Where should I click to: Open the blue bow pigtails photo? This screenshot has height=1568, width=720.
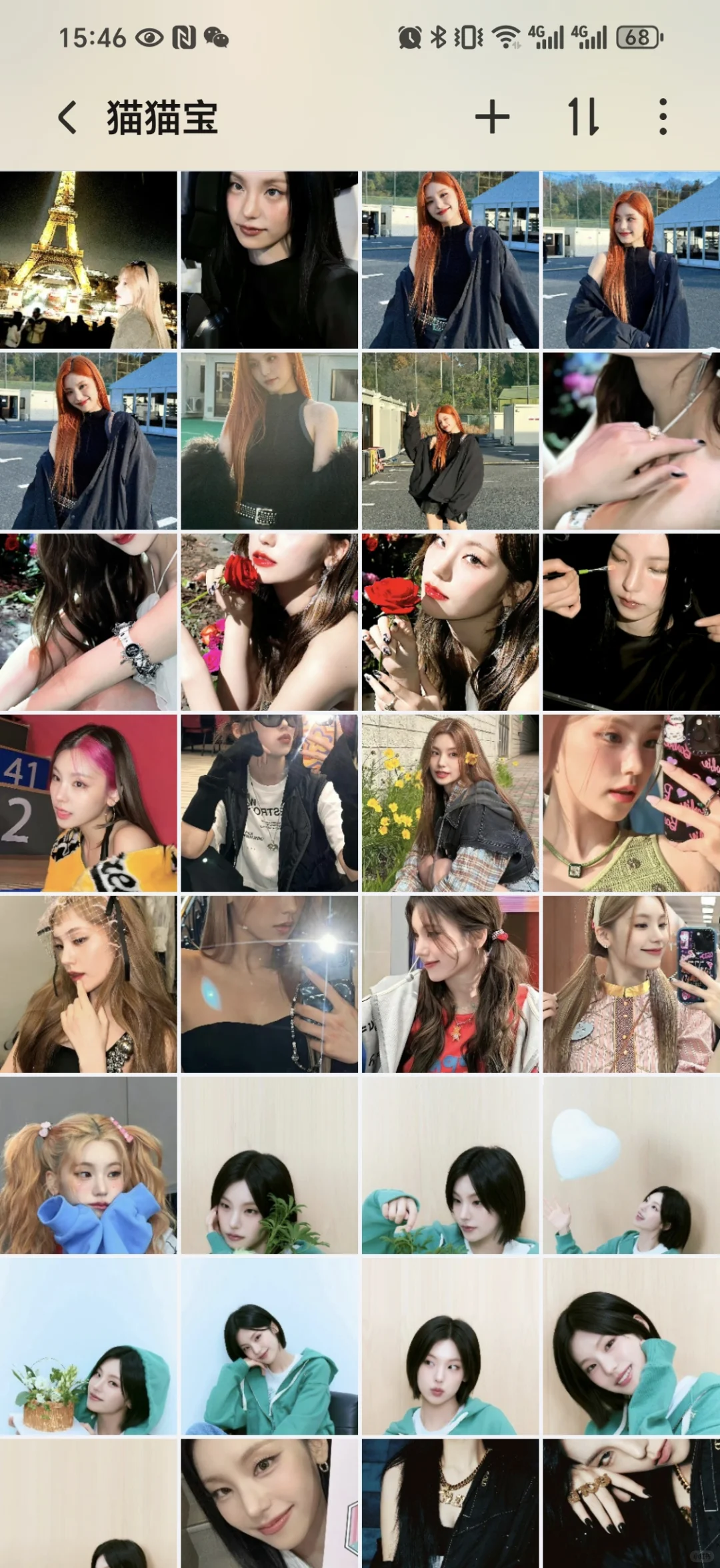pyautogui.click(x=89, y=1165)
